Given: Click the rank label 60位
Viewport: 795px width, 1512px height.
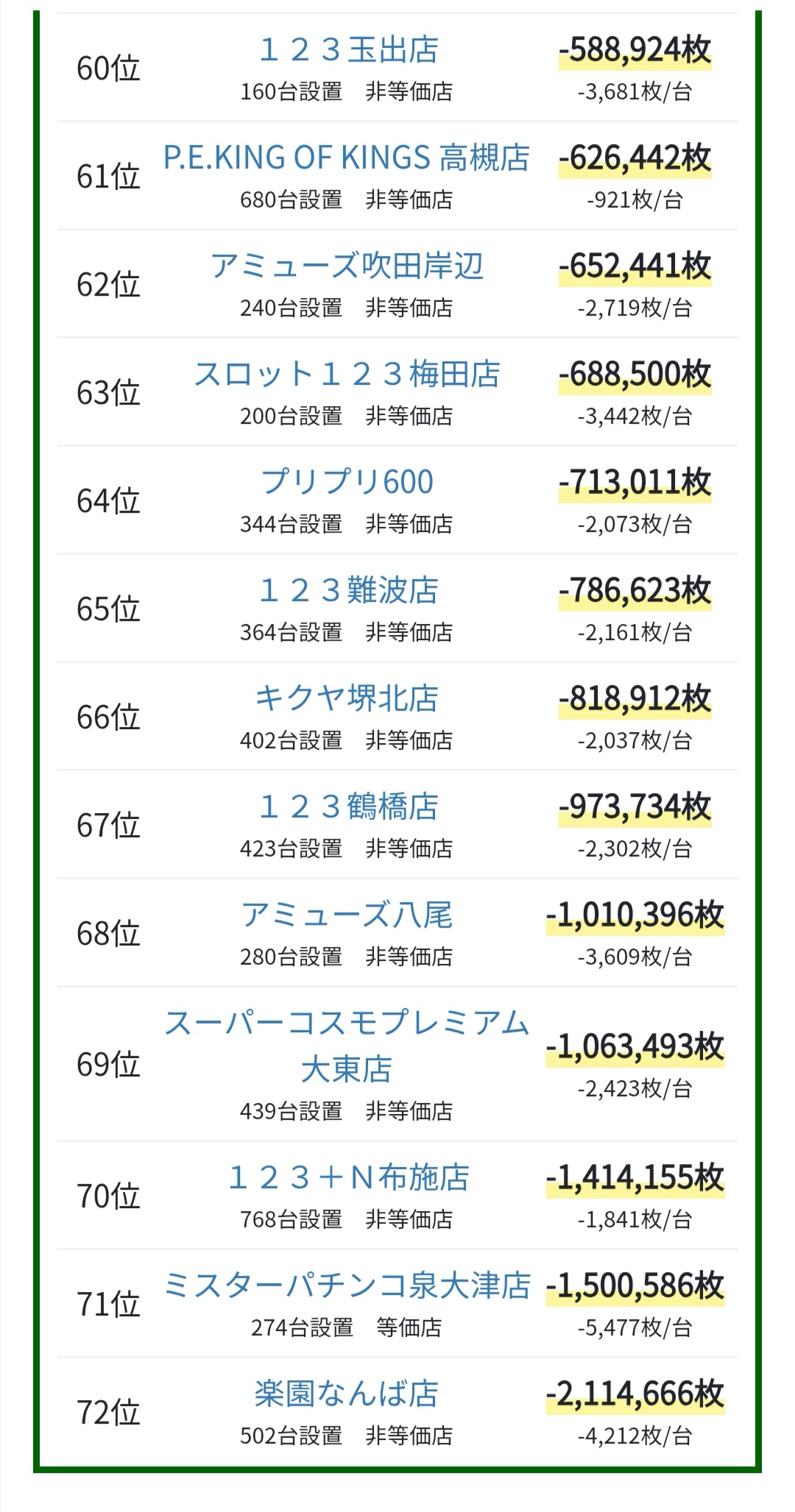Looking at the screenshot, I should [x=107, y=70].
